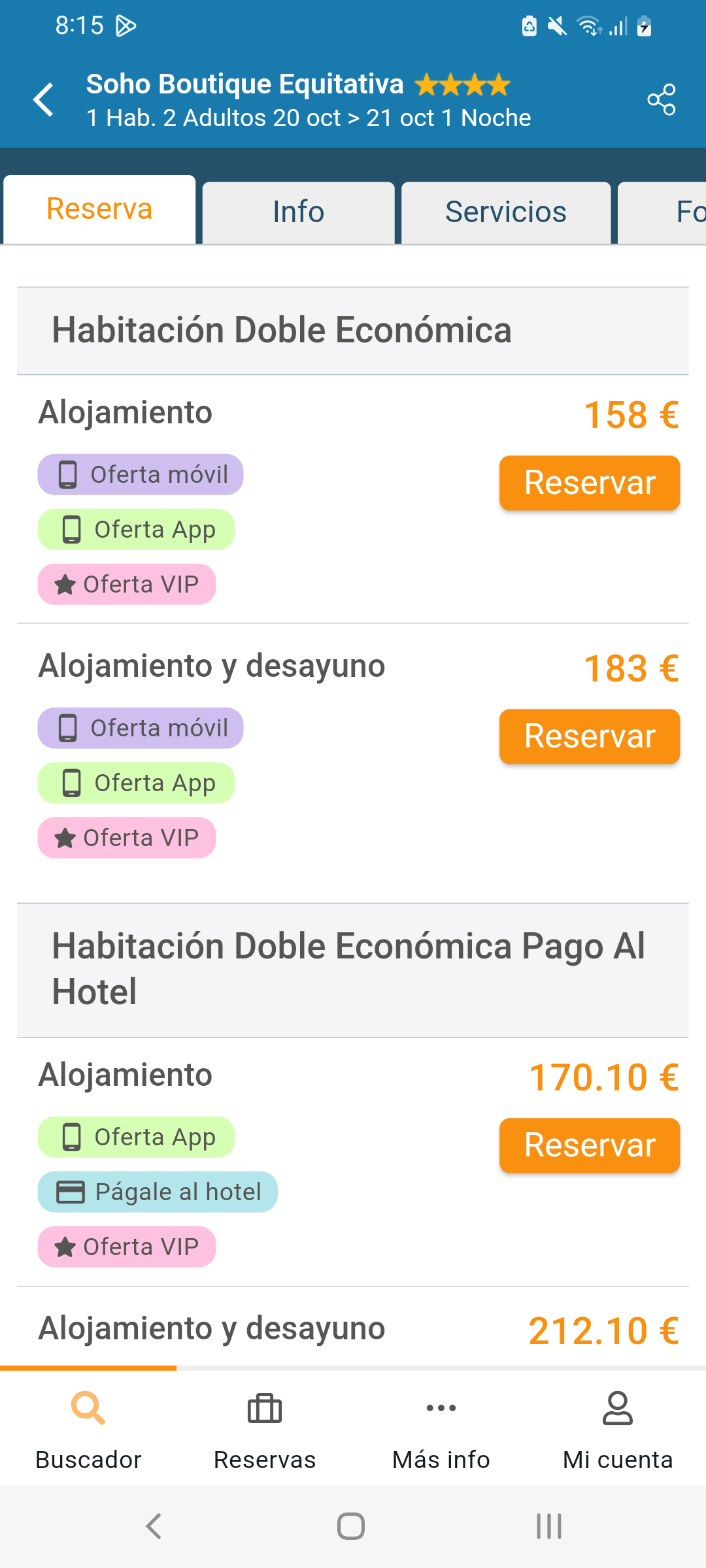This screenshot has height=1568, width=706.
Task: Switch to the Info tab
Action: [x=298, y=212]
